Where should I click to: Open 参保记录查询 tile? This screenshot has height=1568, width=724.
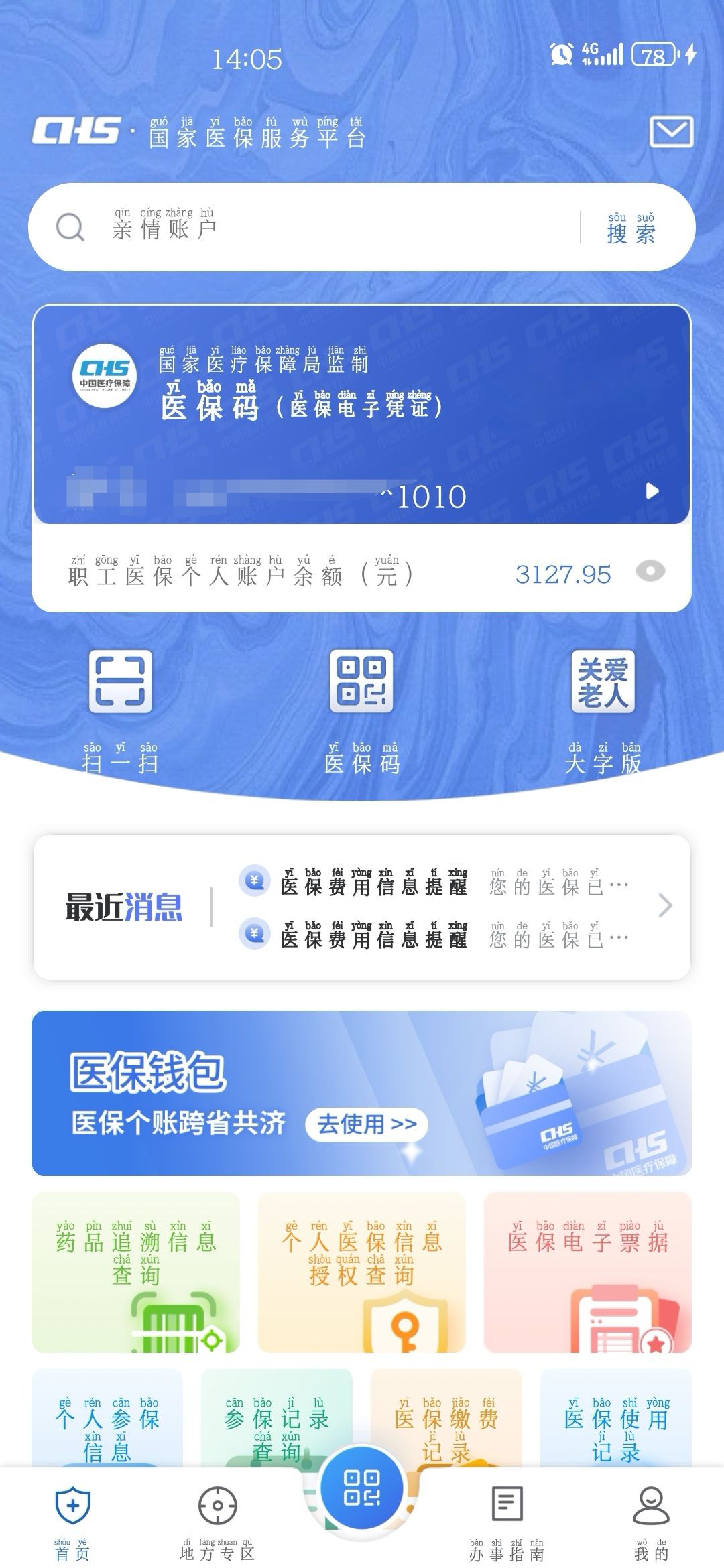click(277, 1421)
